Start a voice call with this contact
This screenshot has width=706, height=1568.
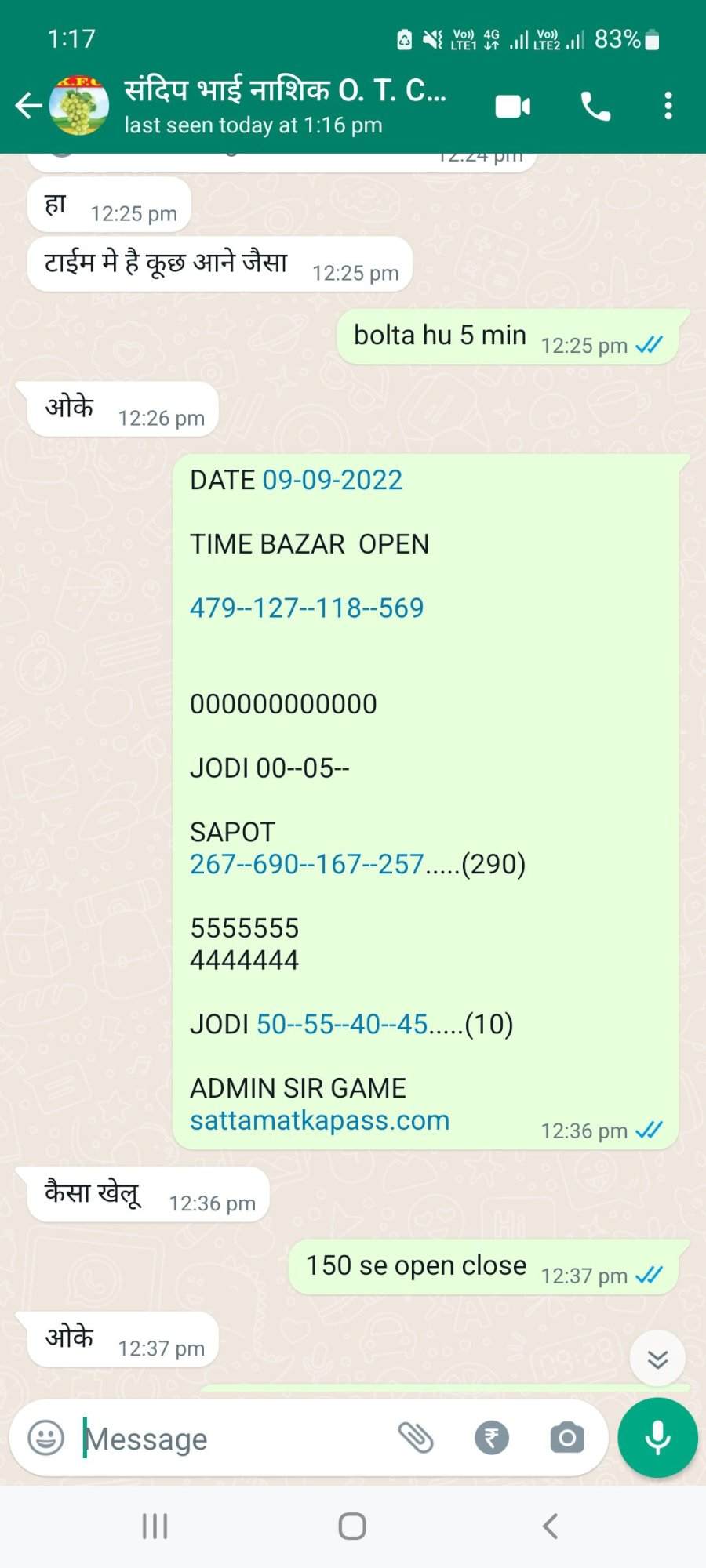tap(595, 106)
